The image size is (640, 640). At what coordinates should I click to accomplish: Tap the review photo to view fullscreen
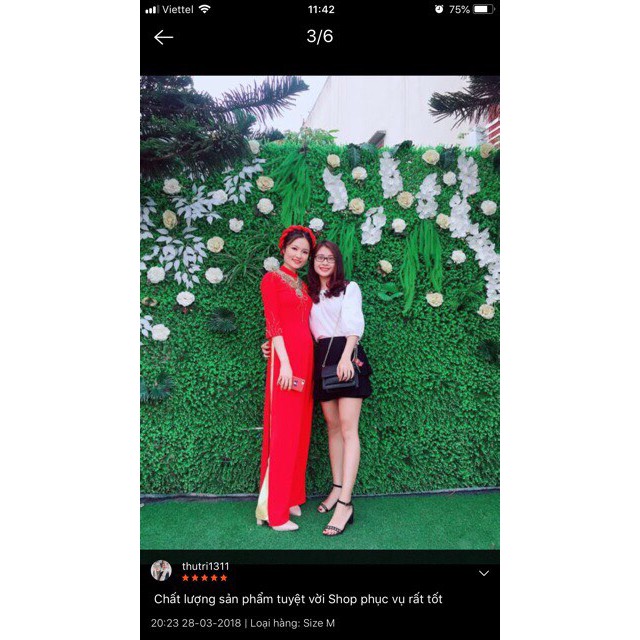[320, 312]
